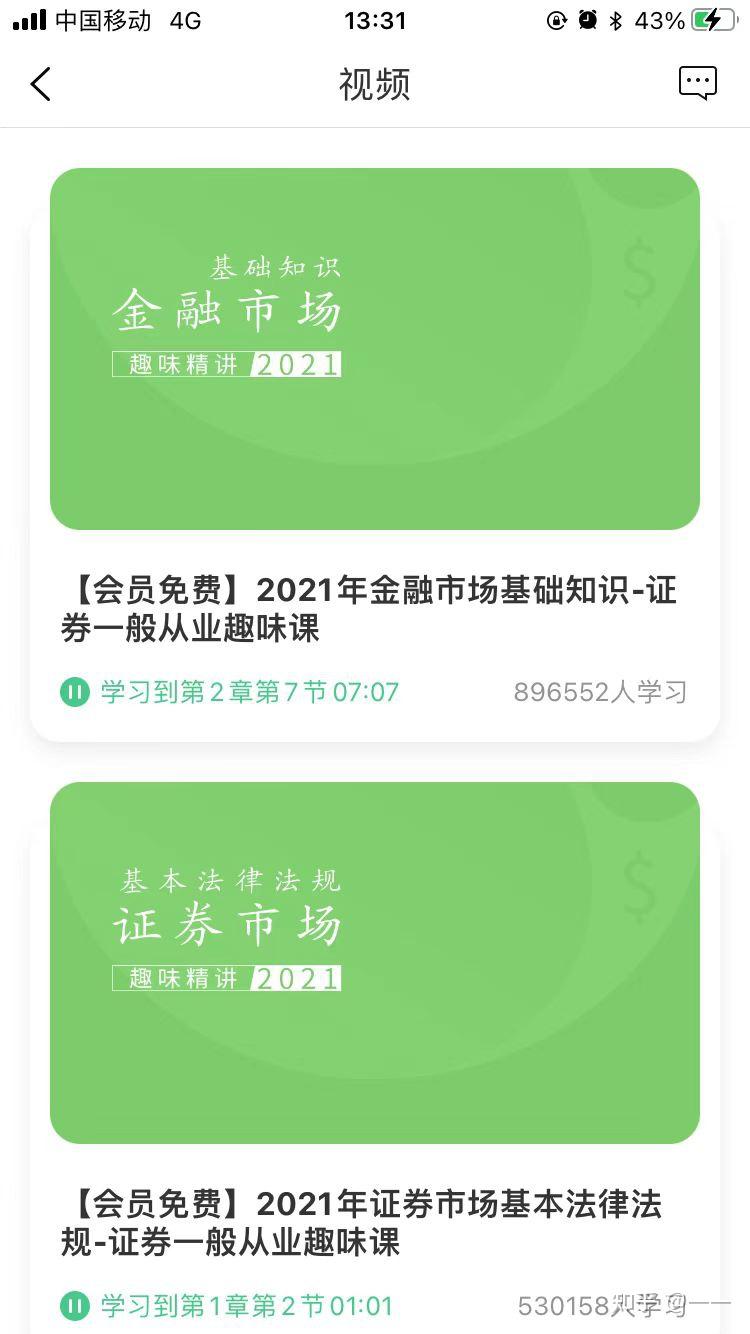Open the 证券市场趣味精讲 cover thumbnail
Image resolution: width=750 pixels, height=1334 pixels.
pyautogui.click(x=375, y=963)
